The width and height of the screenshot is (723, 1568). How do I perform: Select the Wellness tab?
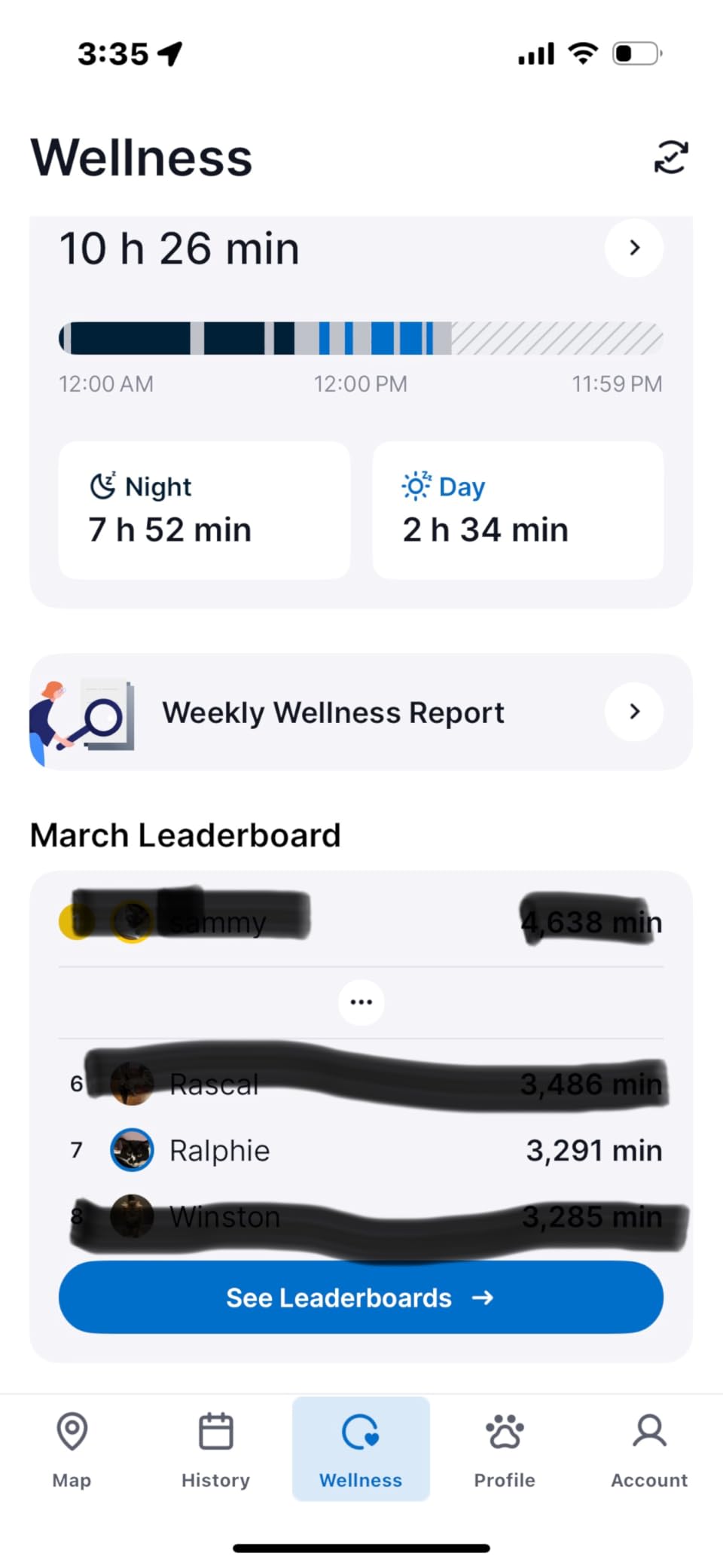coord(361,1449)
